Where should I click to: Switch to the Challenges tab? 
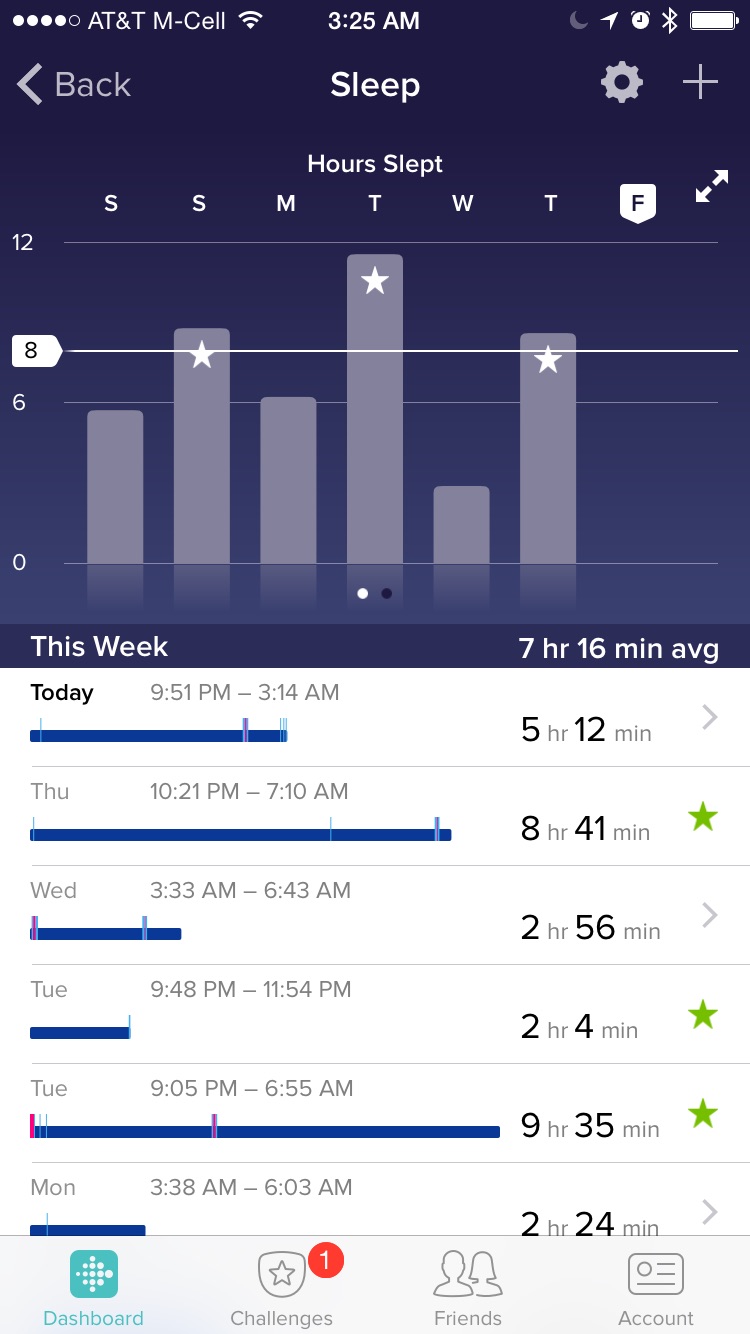coord(282,1289)
